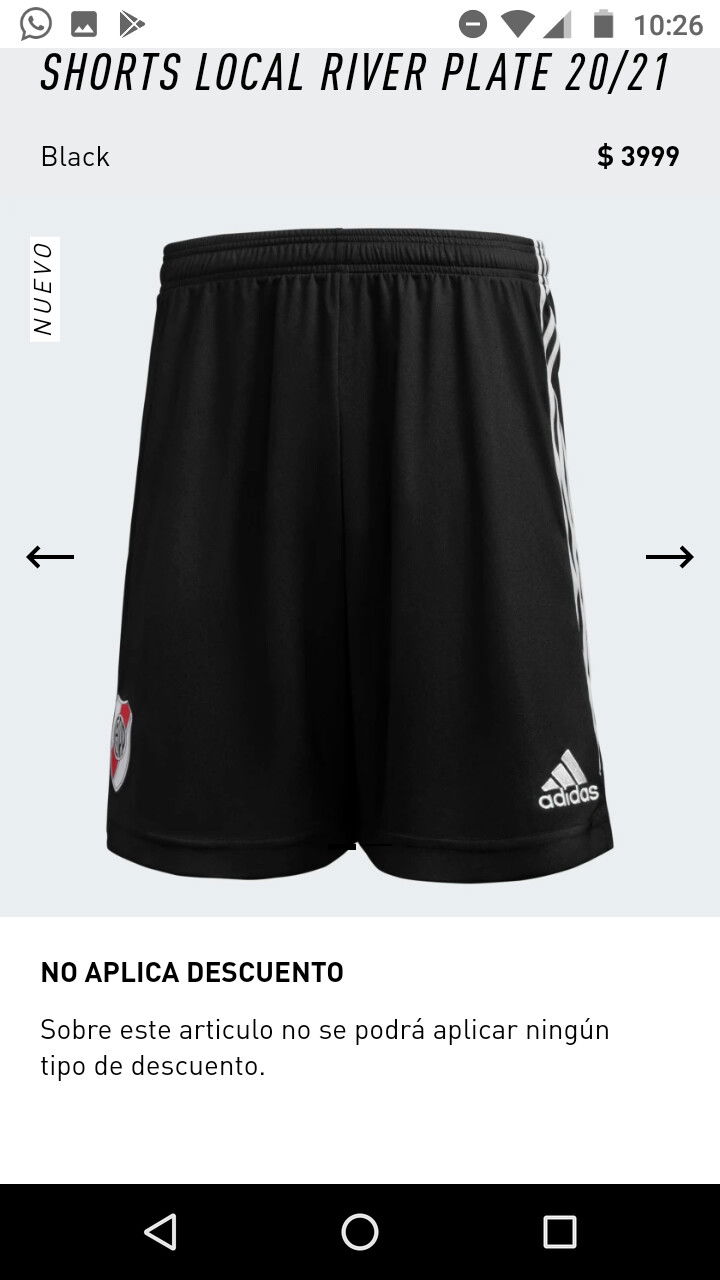Image resolution: width=720 pixels, height=1280 pixels.
Task: Go to the previous product image
Action: click(50, 557)
